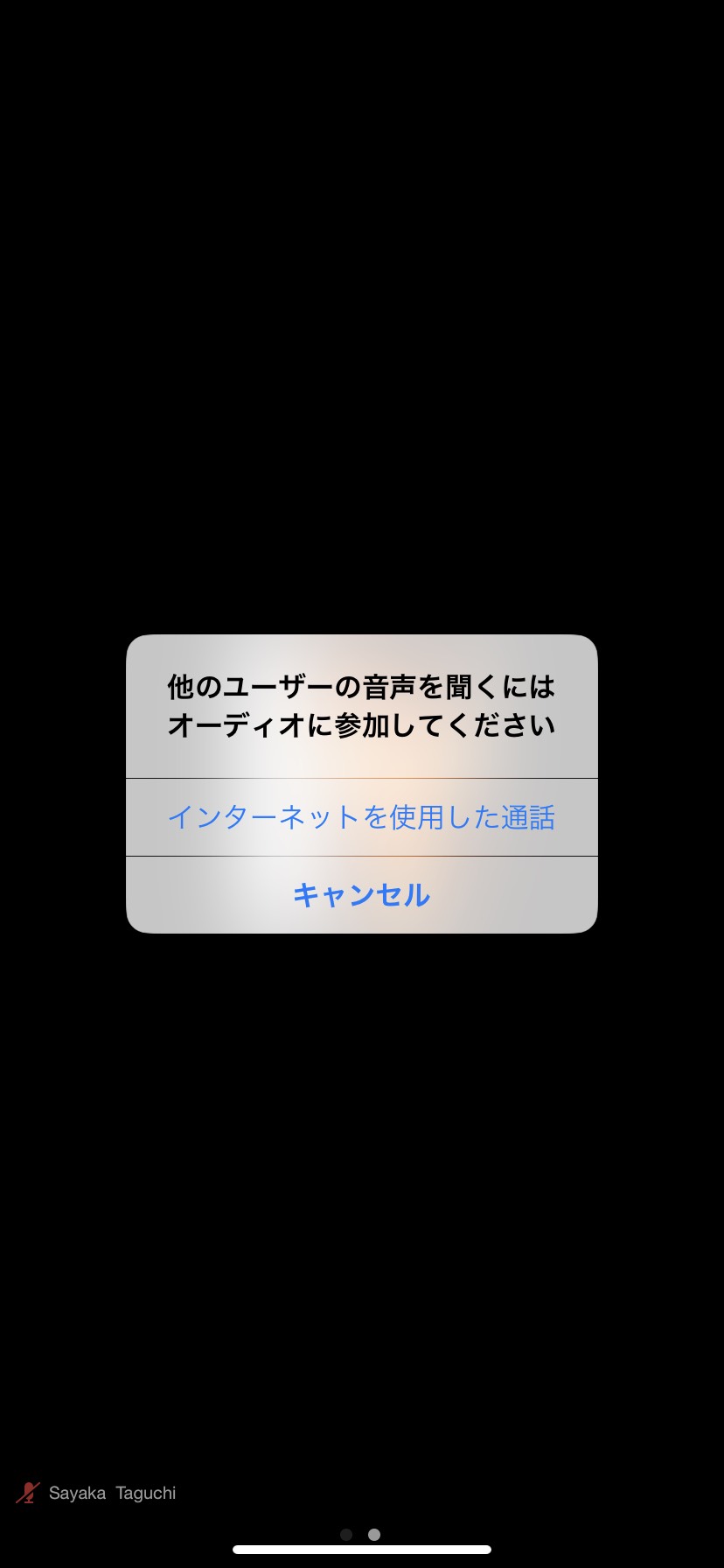
Task: Dismiss the dialog with キャンセル
Action: [362, 895]
